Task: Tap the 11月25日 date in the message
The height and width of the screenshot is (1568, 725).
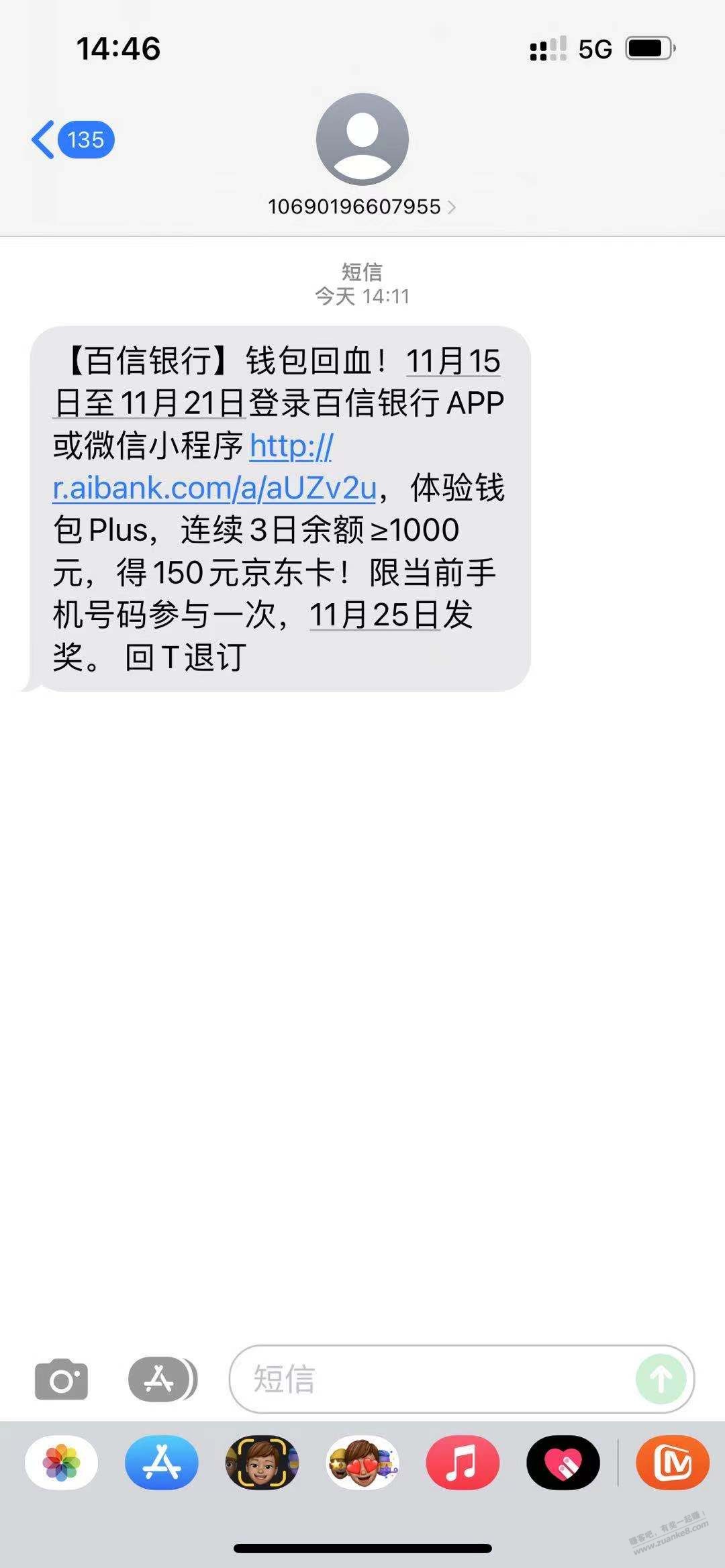Action: [375, 615]
